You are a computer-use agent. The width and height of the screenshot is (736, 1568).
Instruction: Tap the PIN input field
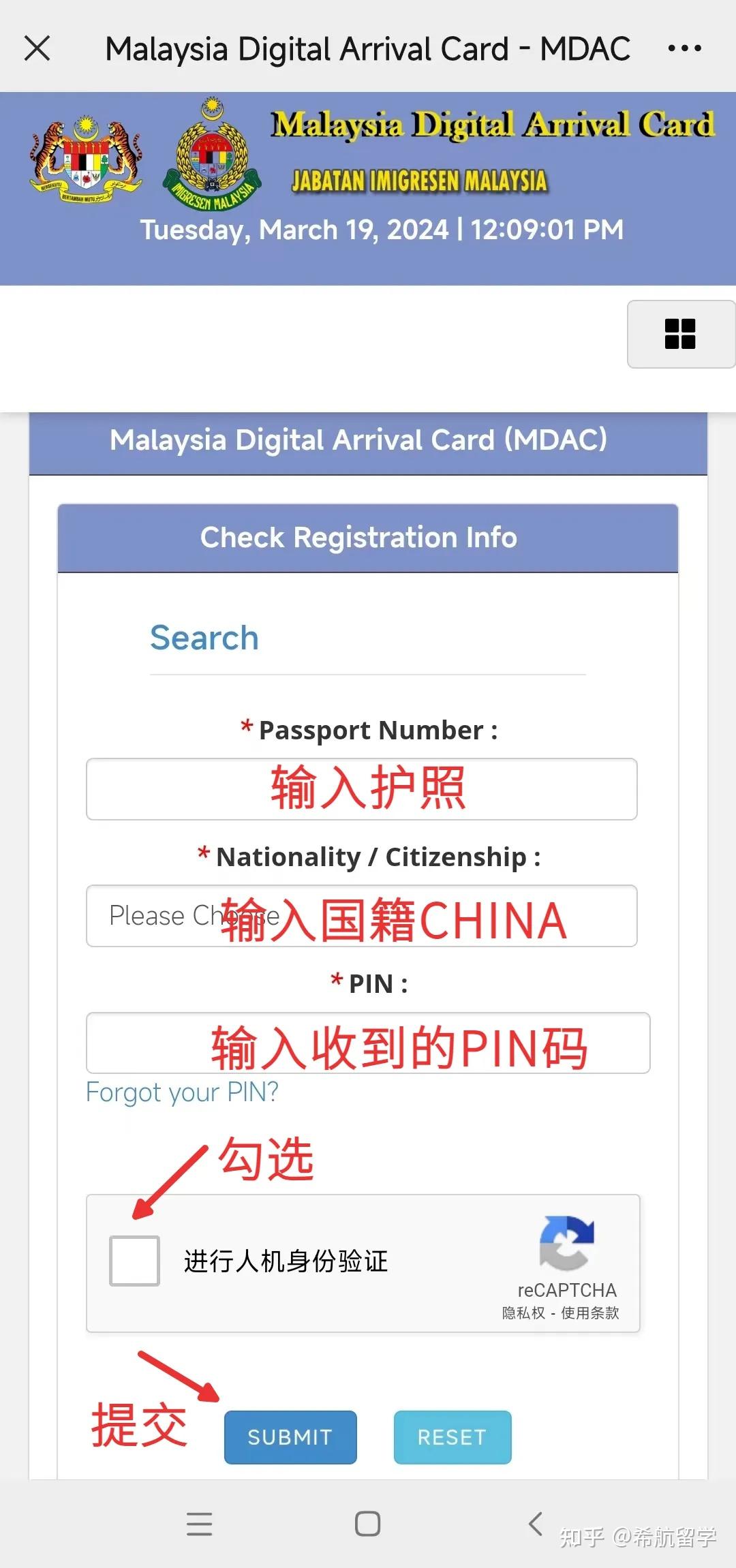[368, 1043]
